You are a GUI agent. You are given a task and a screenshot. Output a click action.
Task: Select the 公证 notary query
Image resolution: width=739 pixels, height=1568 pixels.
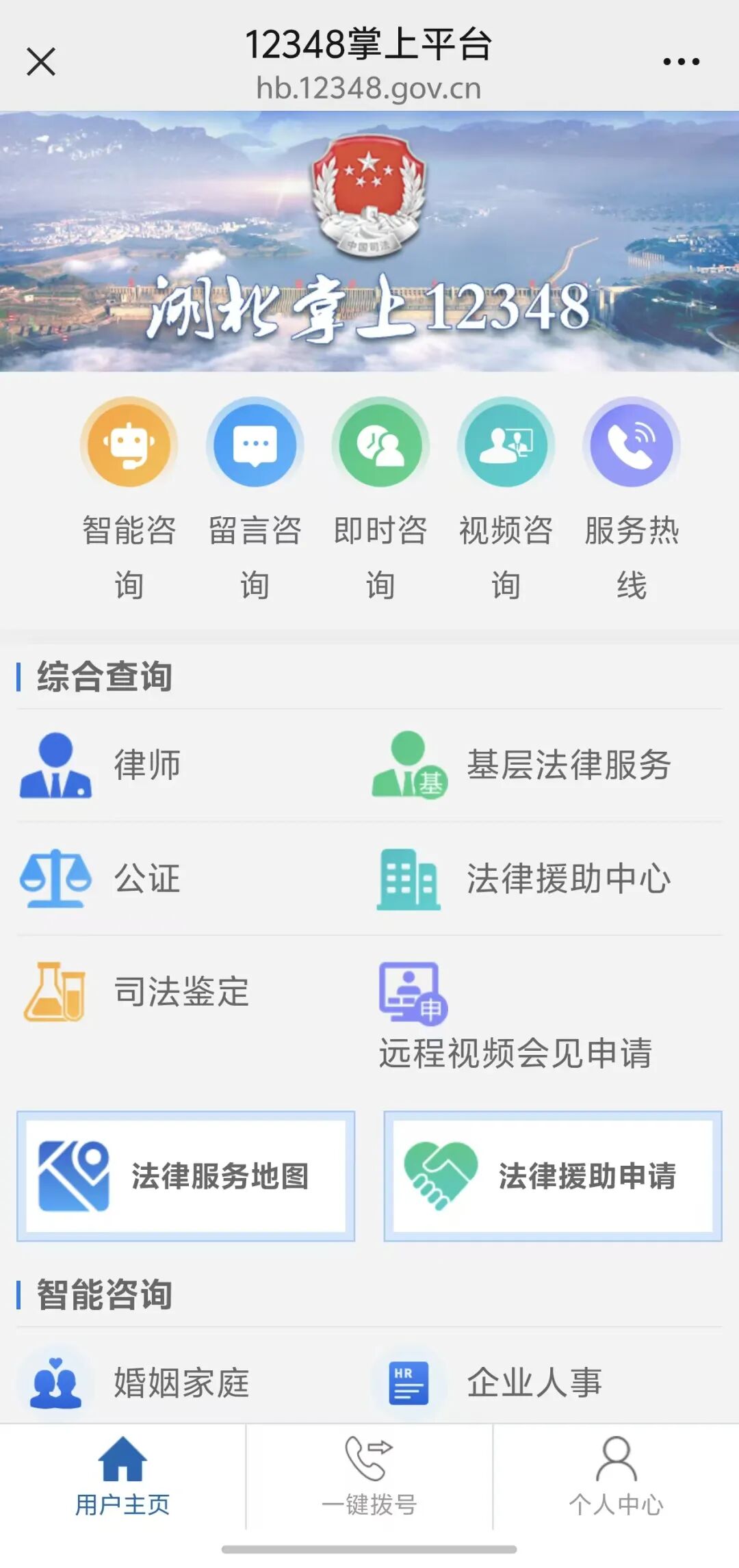click(103, 878)
